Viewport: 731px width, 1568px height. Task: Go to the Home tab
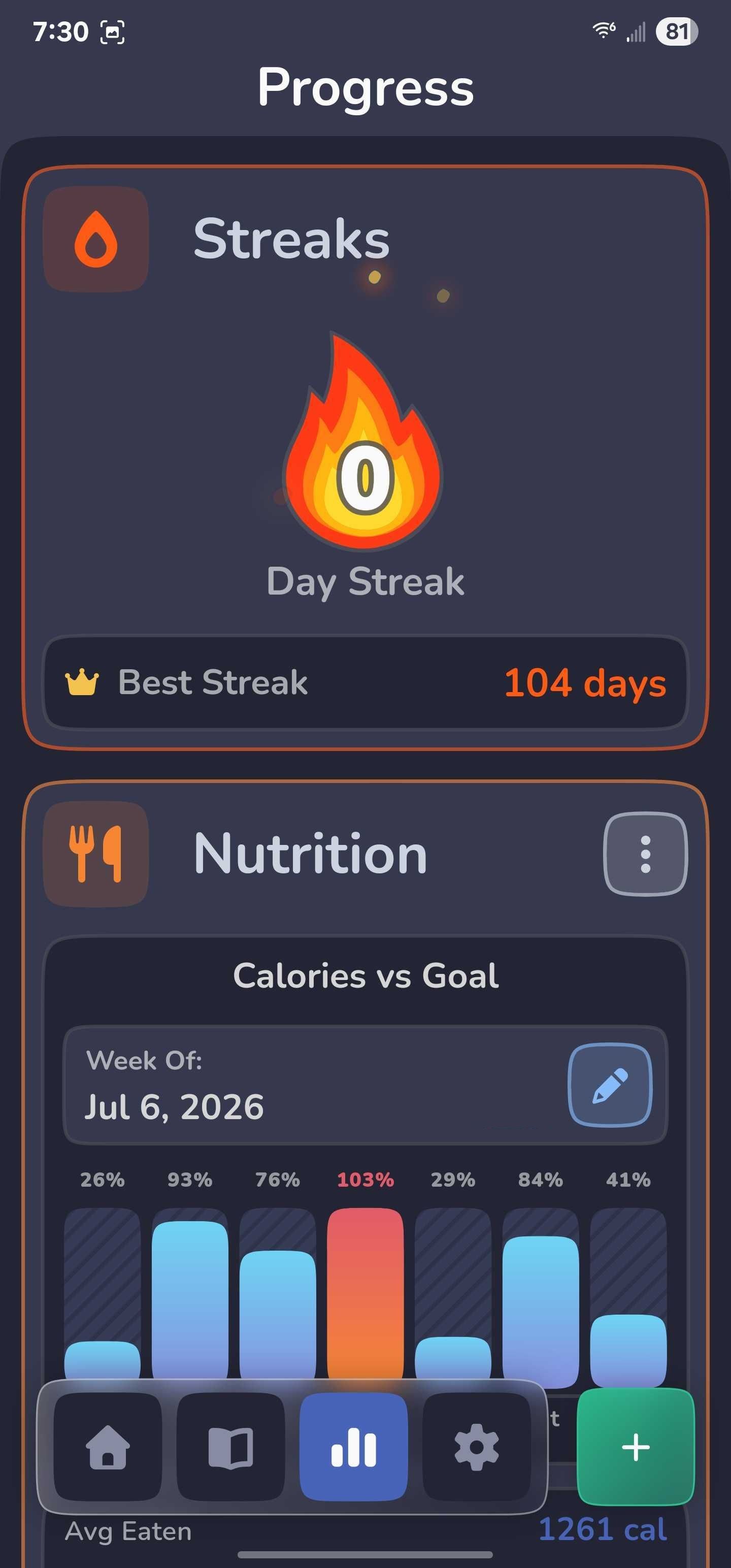pos(108,1447)
